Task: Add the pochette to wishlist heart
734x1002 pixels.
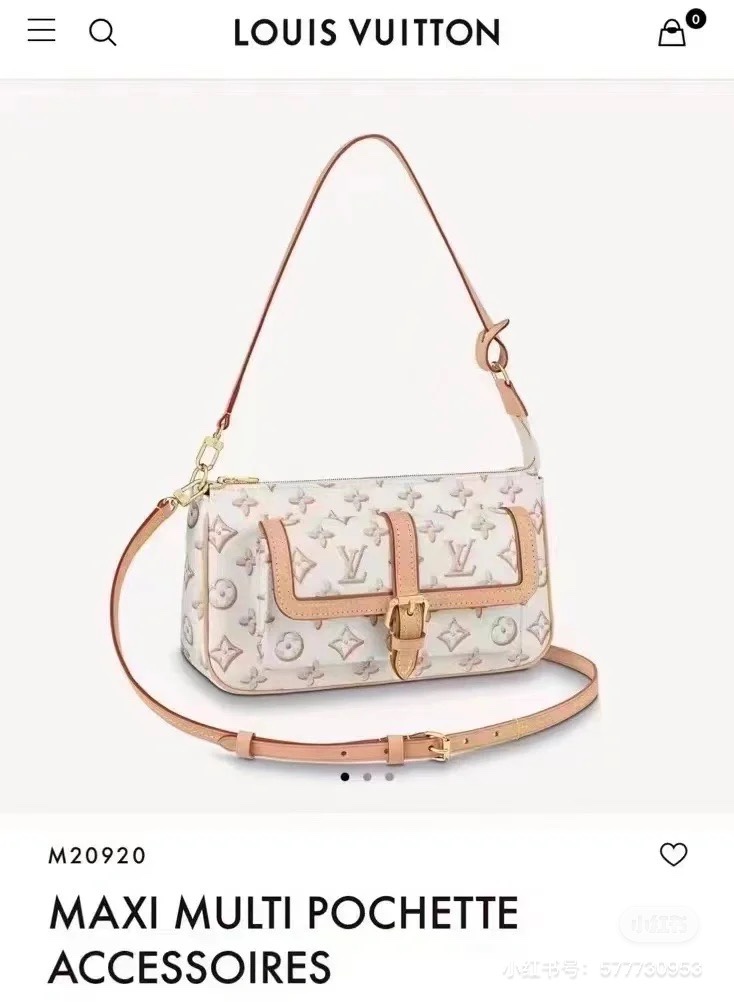Action: (674, 855)
